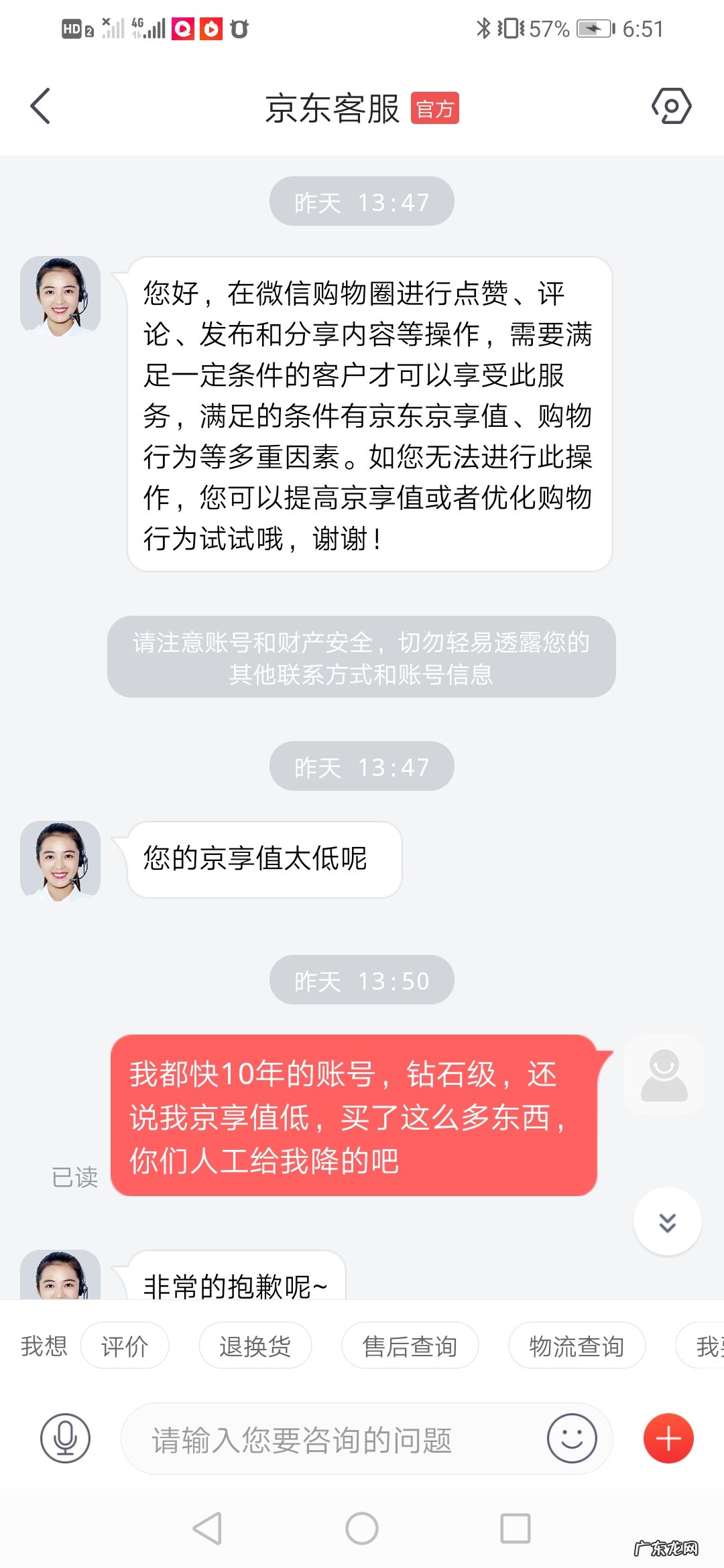Viewport: 724px width, 1568px height.
Task: Open 售后查询 shortcut
Action: coord(410,1346)
